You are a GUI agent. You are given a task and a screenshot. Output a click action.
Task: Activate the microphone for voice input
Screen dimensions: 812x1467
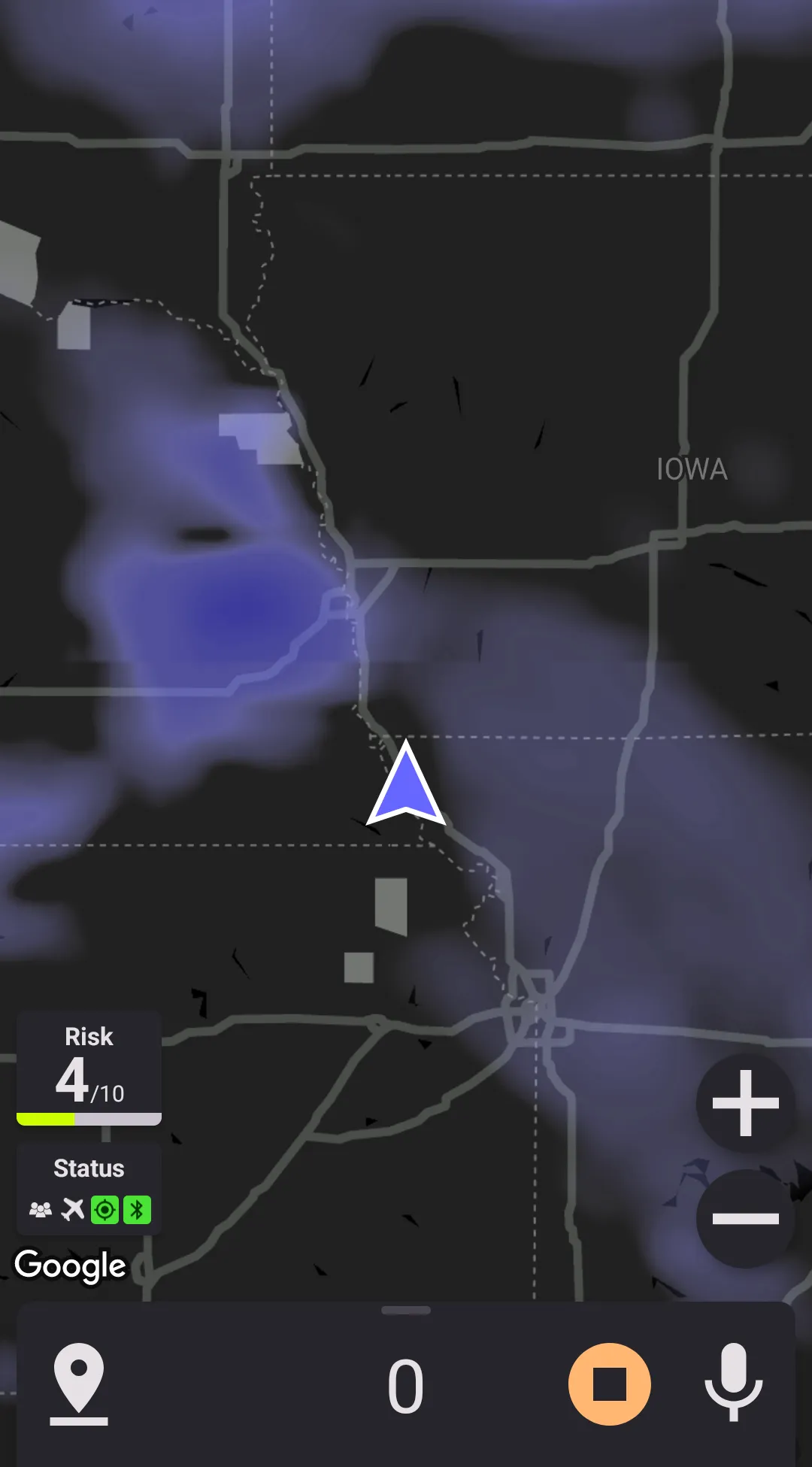click(x=733, y=1383)
